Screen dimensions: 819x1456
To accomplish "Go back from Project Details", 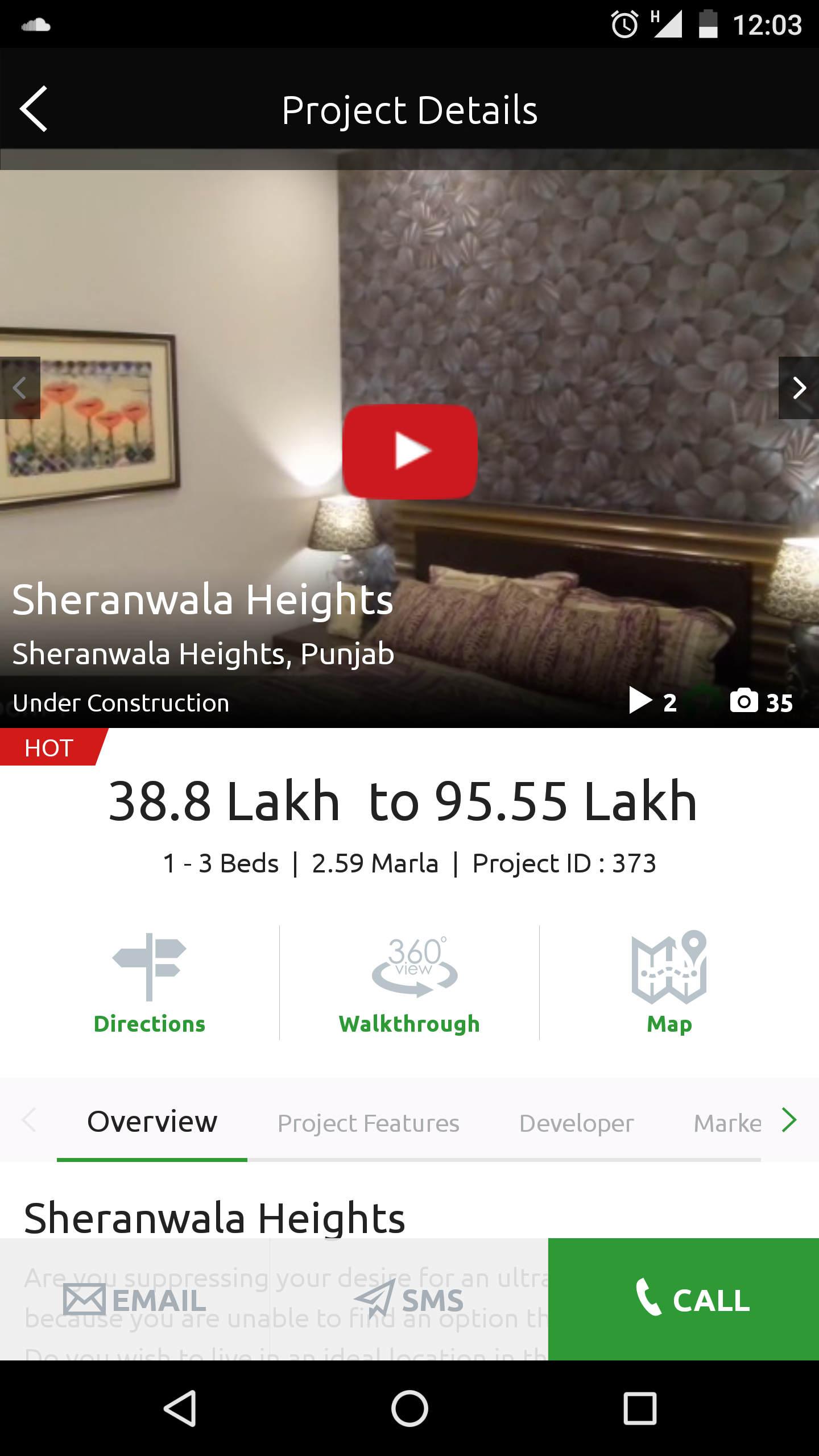I will tap(34, 109).
